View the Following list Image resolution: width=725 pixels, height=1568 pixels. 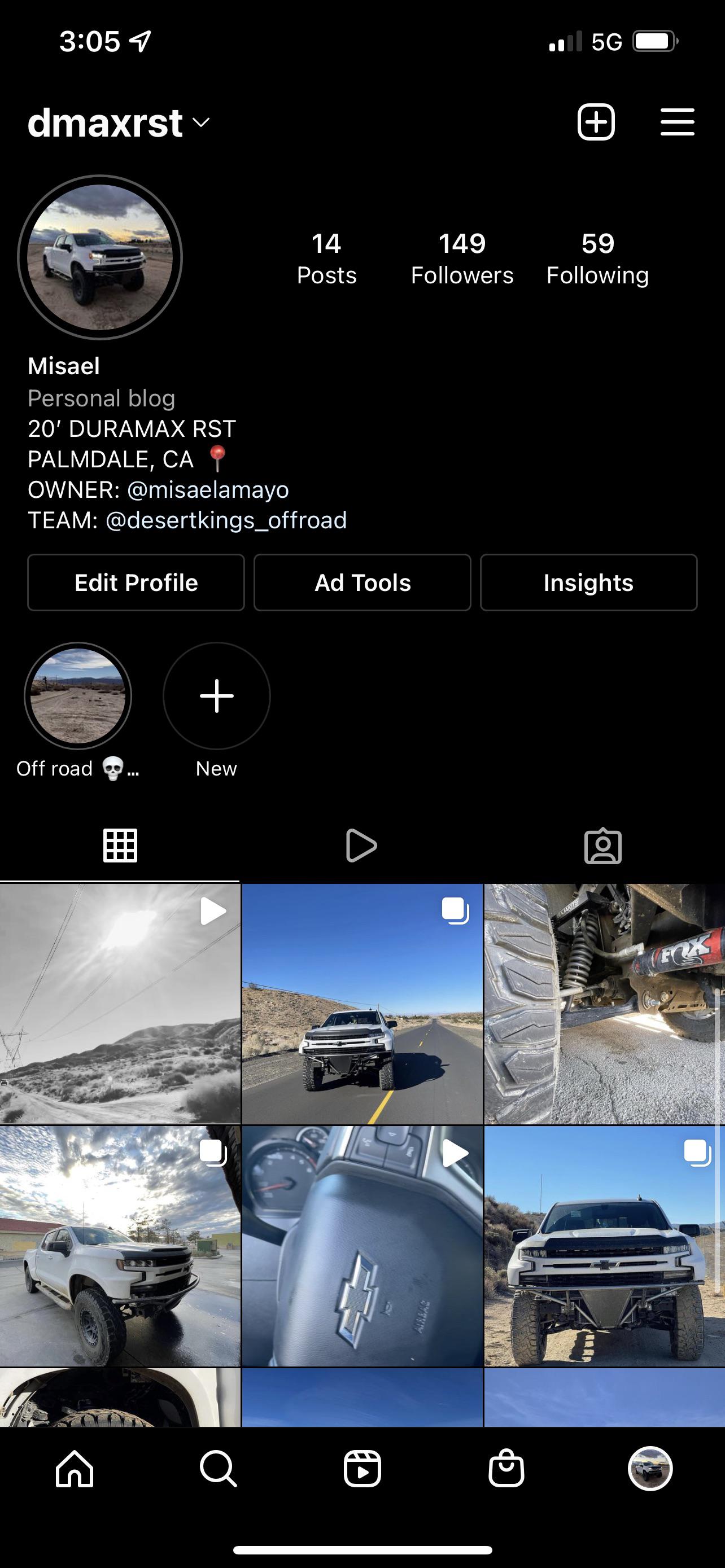click(x=597, y=258)
